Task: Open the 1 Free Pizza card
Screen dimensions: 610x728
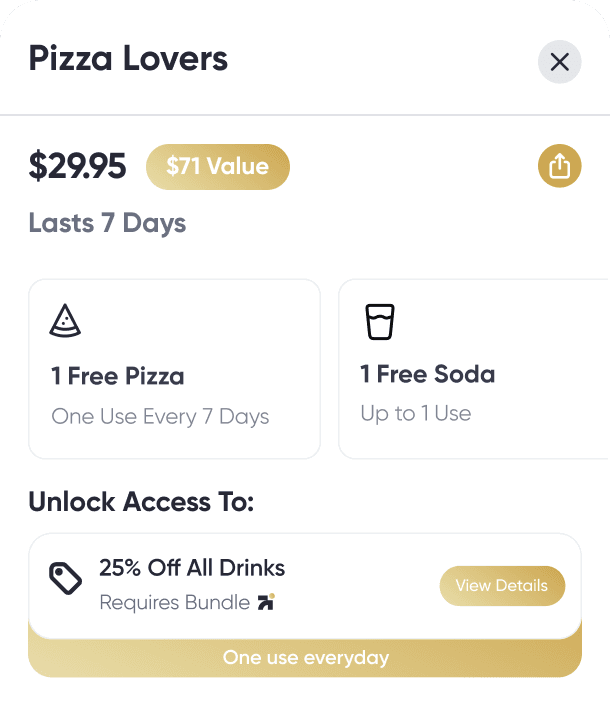Action: point(174,369)
